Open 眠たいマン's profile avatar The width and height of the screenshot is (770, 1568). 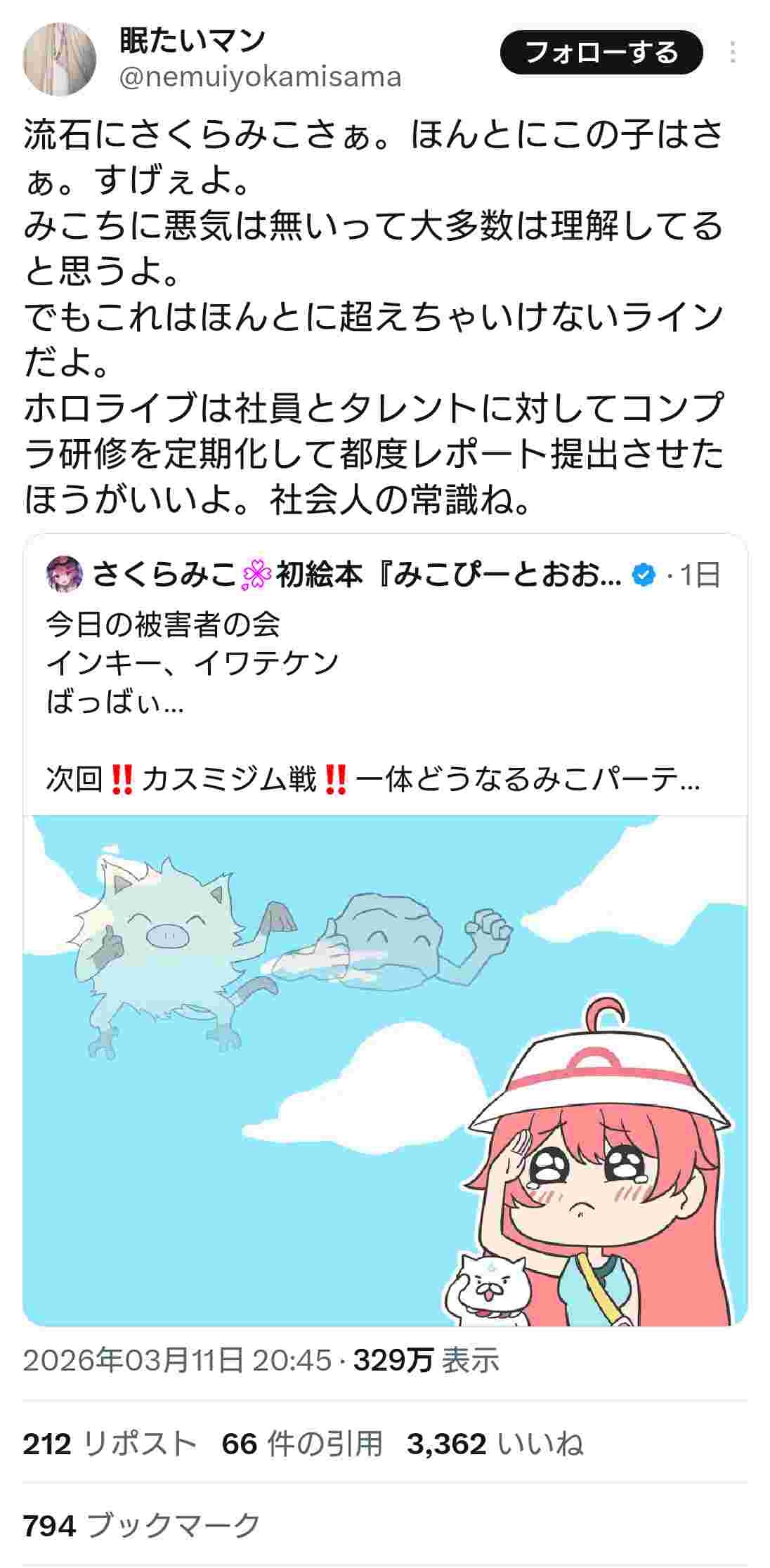pyautogui.click(x=60, y=58)
